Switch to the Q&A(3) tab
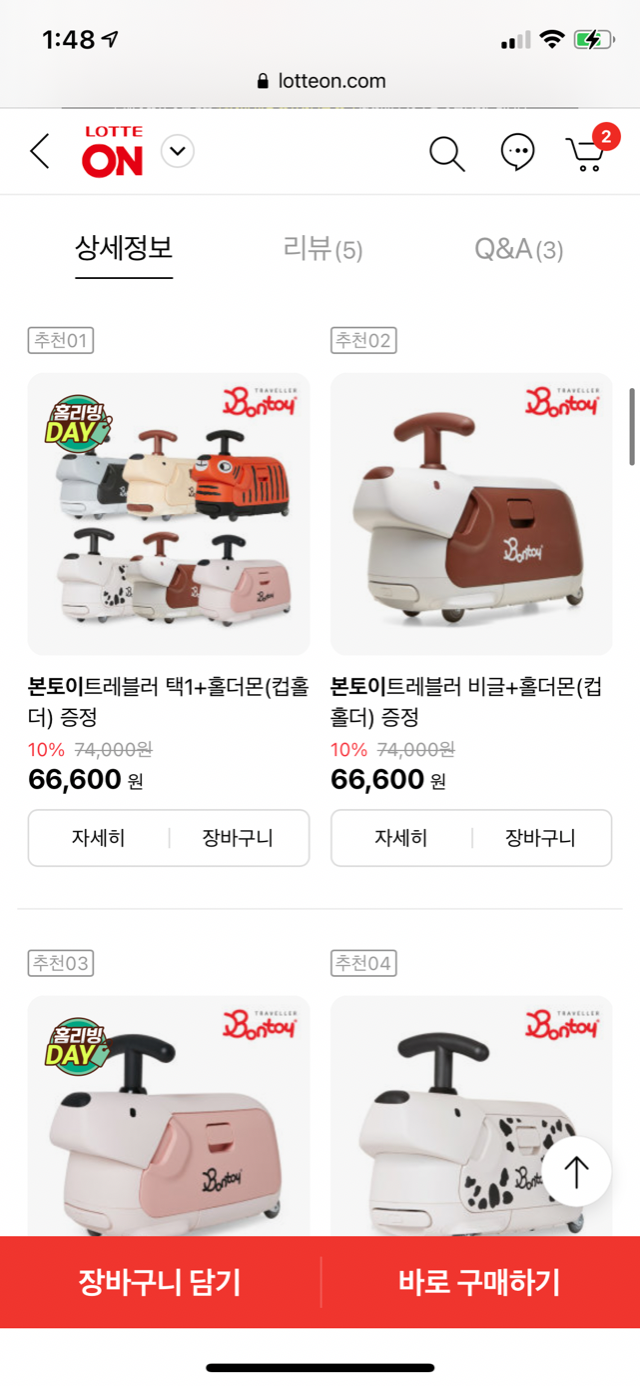Viewport: 640px width, 1386px height. pyautogui.click(x=518, y=249)
